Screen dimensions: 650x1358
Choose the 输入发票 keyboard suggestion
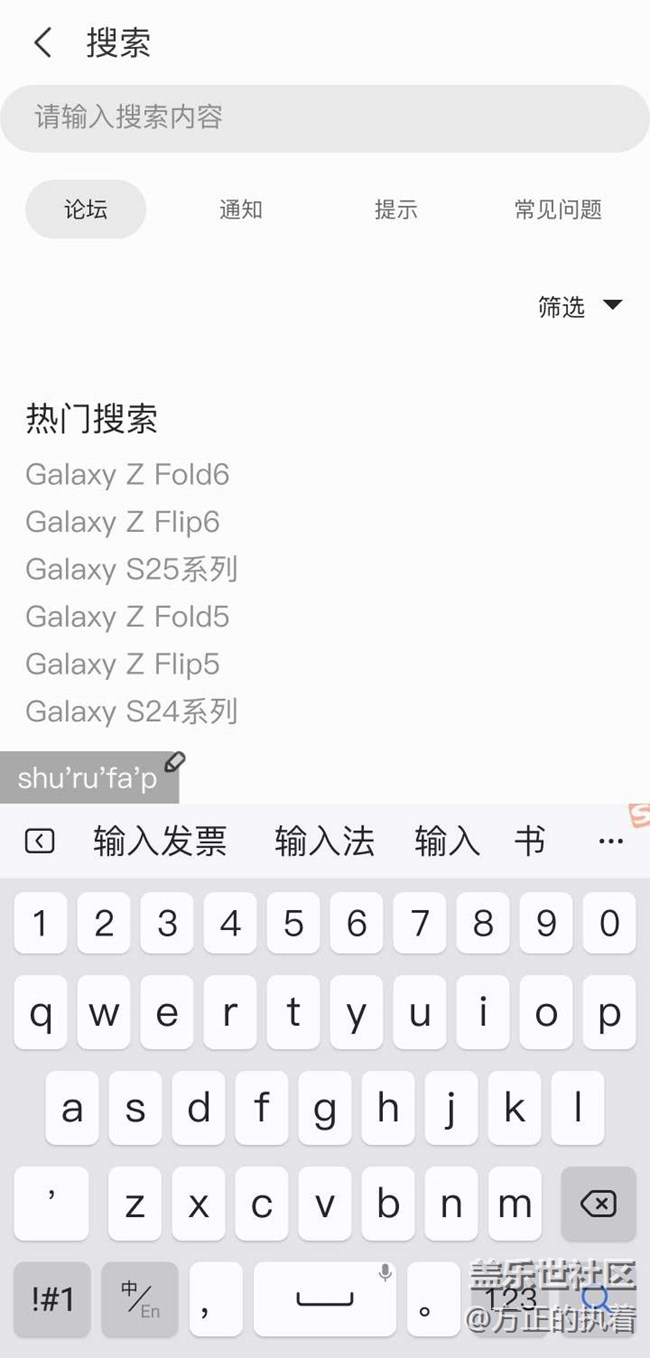point(160,842)
